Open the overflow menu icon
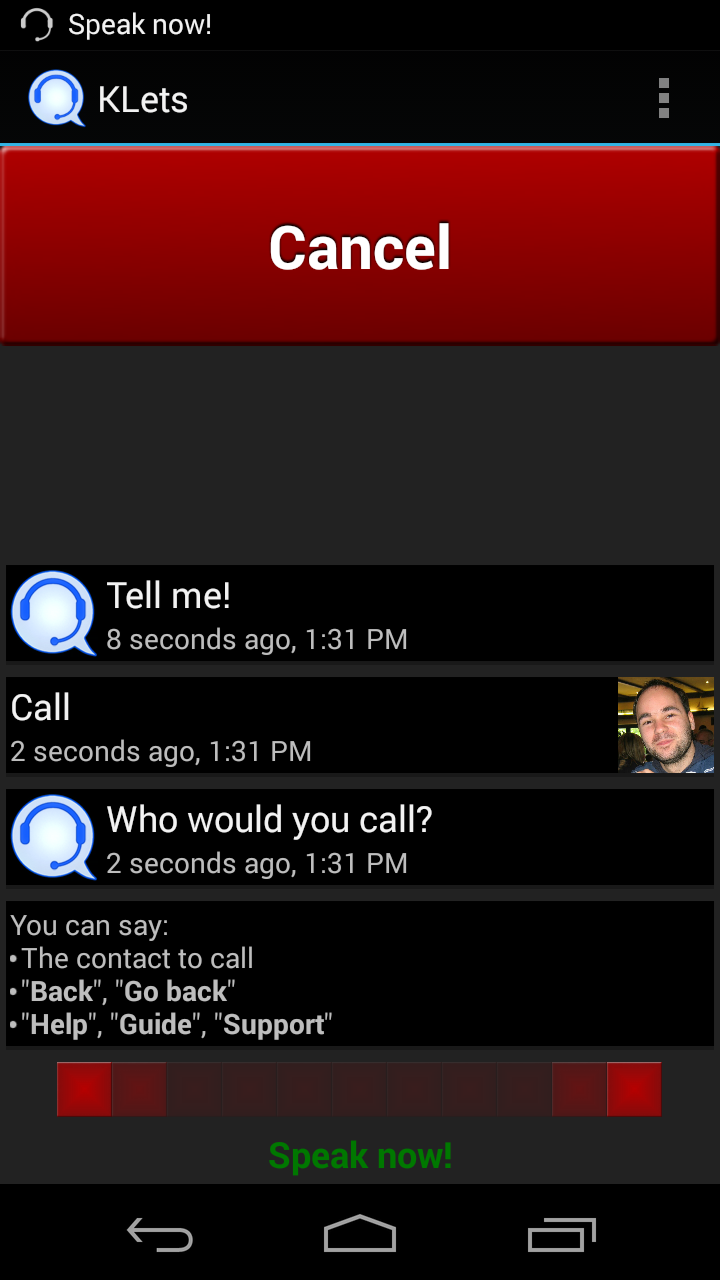This screenshot has width=720, height=1280. 664,98
